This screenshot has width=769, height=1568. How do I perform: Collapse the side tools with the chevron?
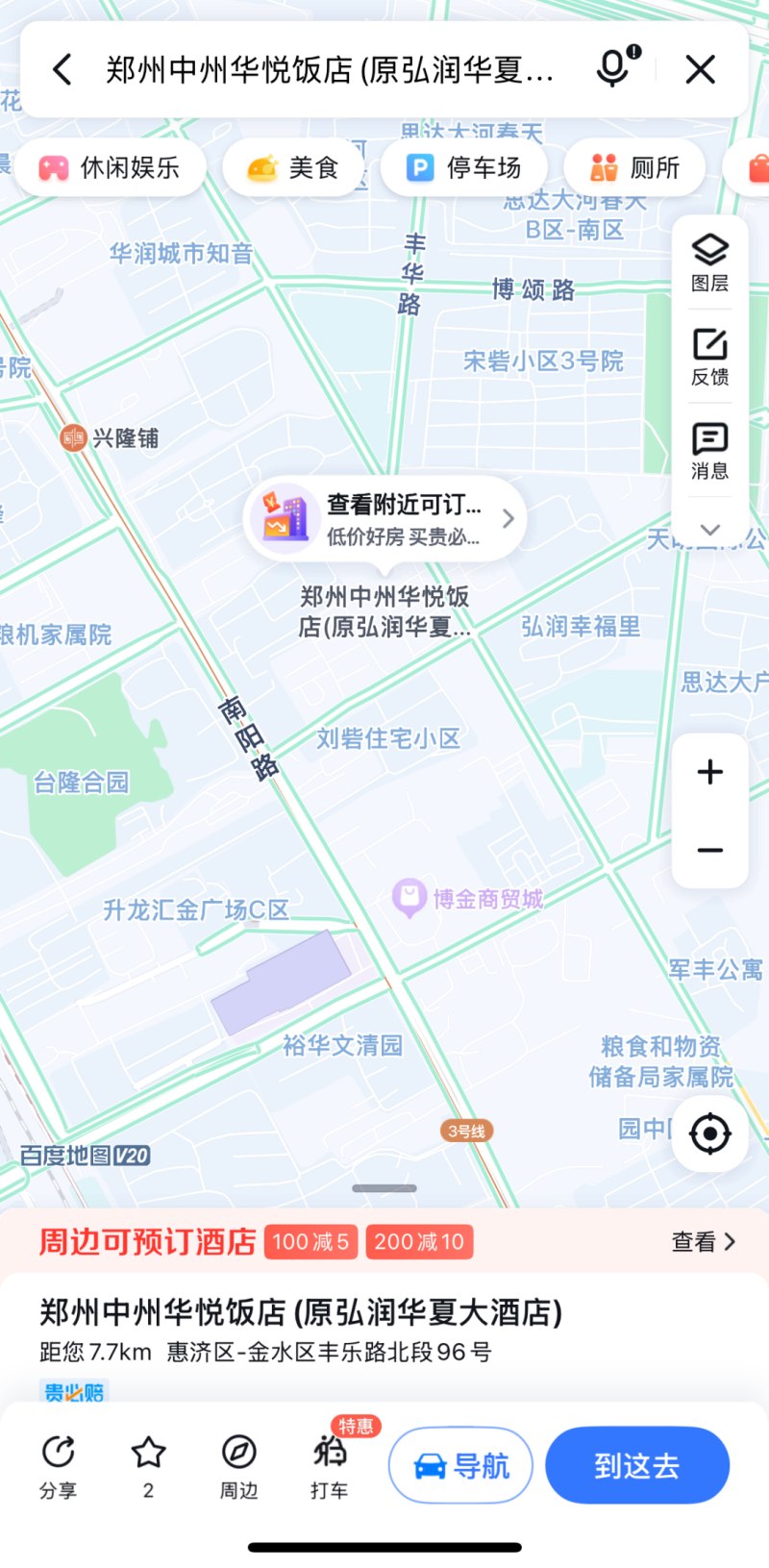point(709,530)
